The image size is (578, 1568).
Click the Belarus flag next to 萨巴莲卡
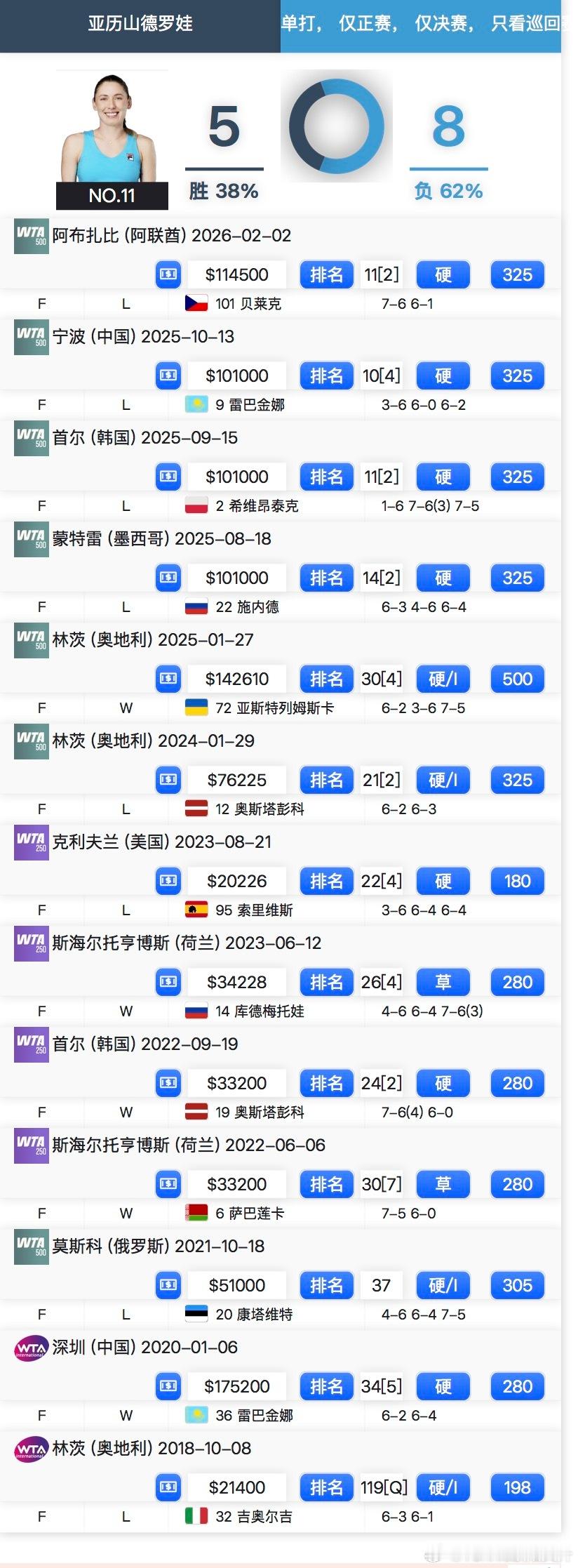pyautogui.click(x=198, y=1213)
